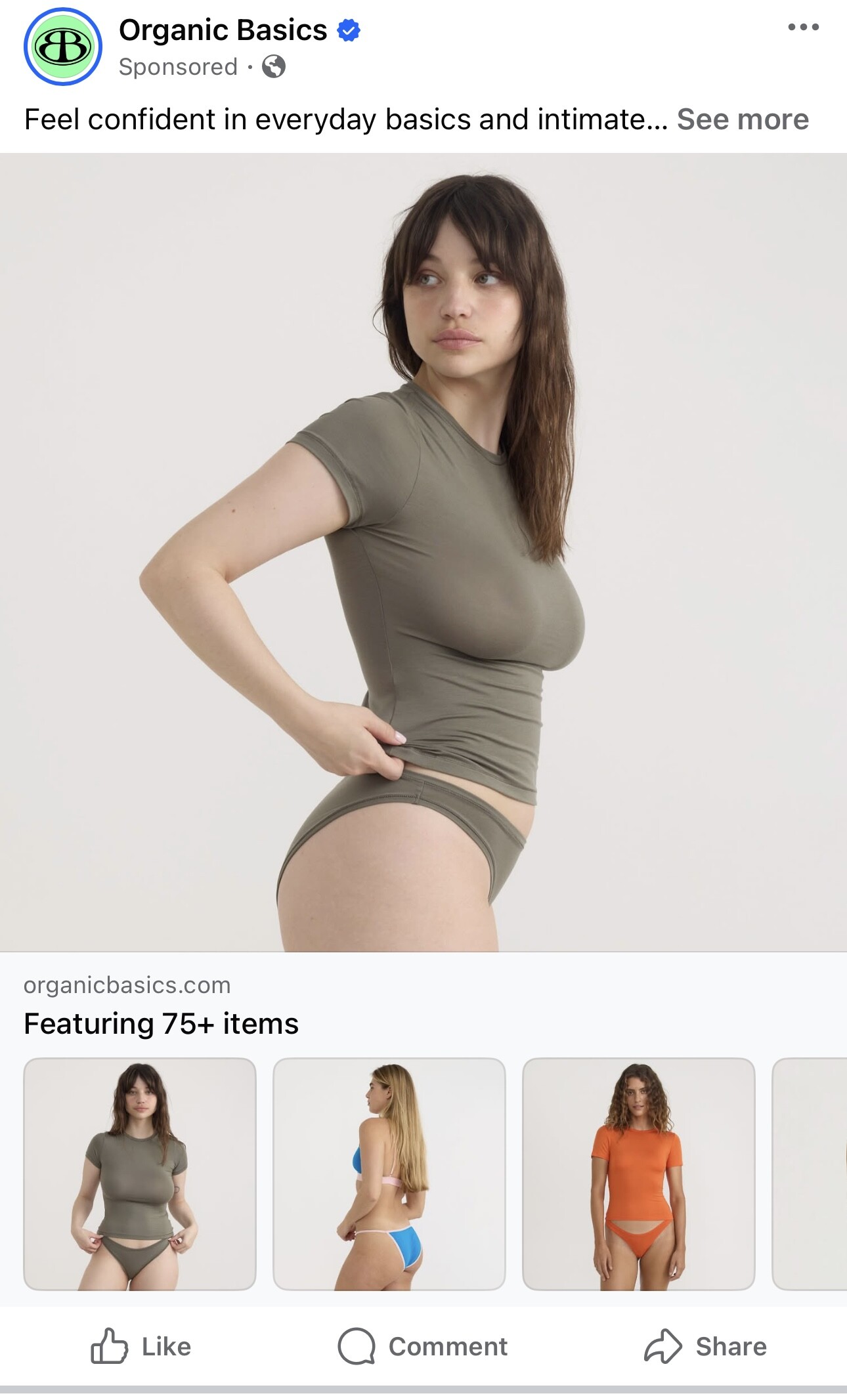Image resolution: width=847 pixels, height=1400 pixels.
Task: Like the Organic Basics post
Action: (x=141, y=1346)
